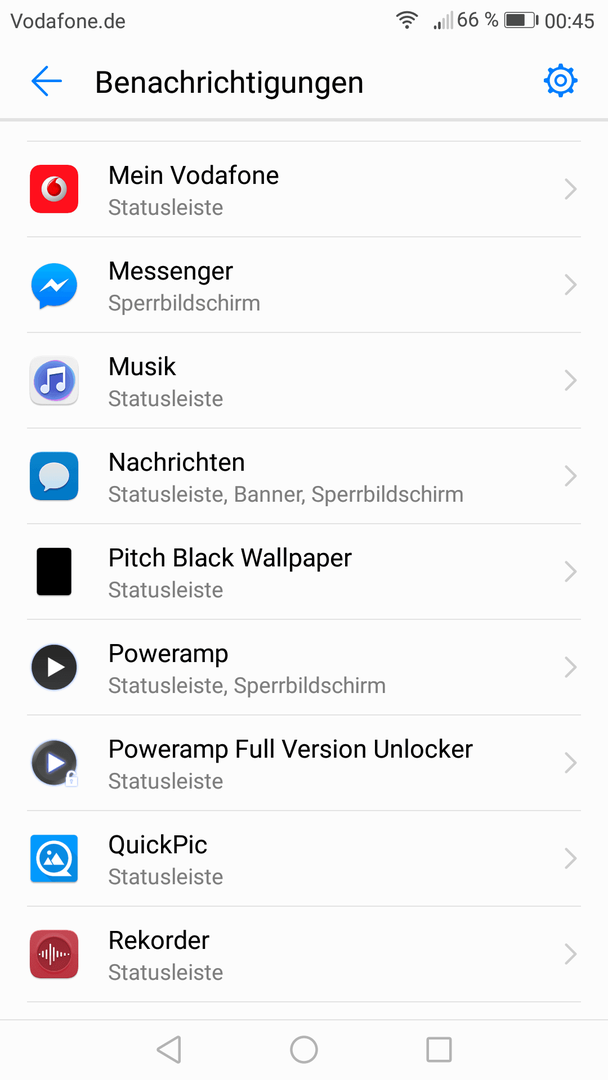Open Nachrichten notification options

pyautogui.click(x=304, y=477)
